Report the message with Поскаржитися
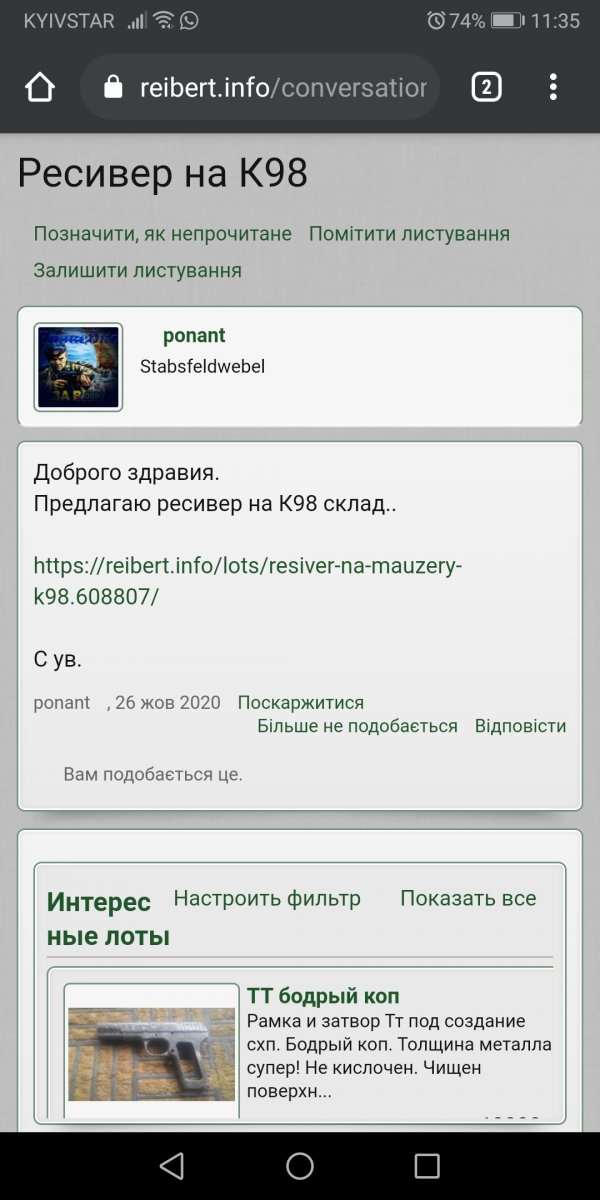This screenshot has height=1200, width=600. 300,703
